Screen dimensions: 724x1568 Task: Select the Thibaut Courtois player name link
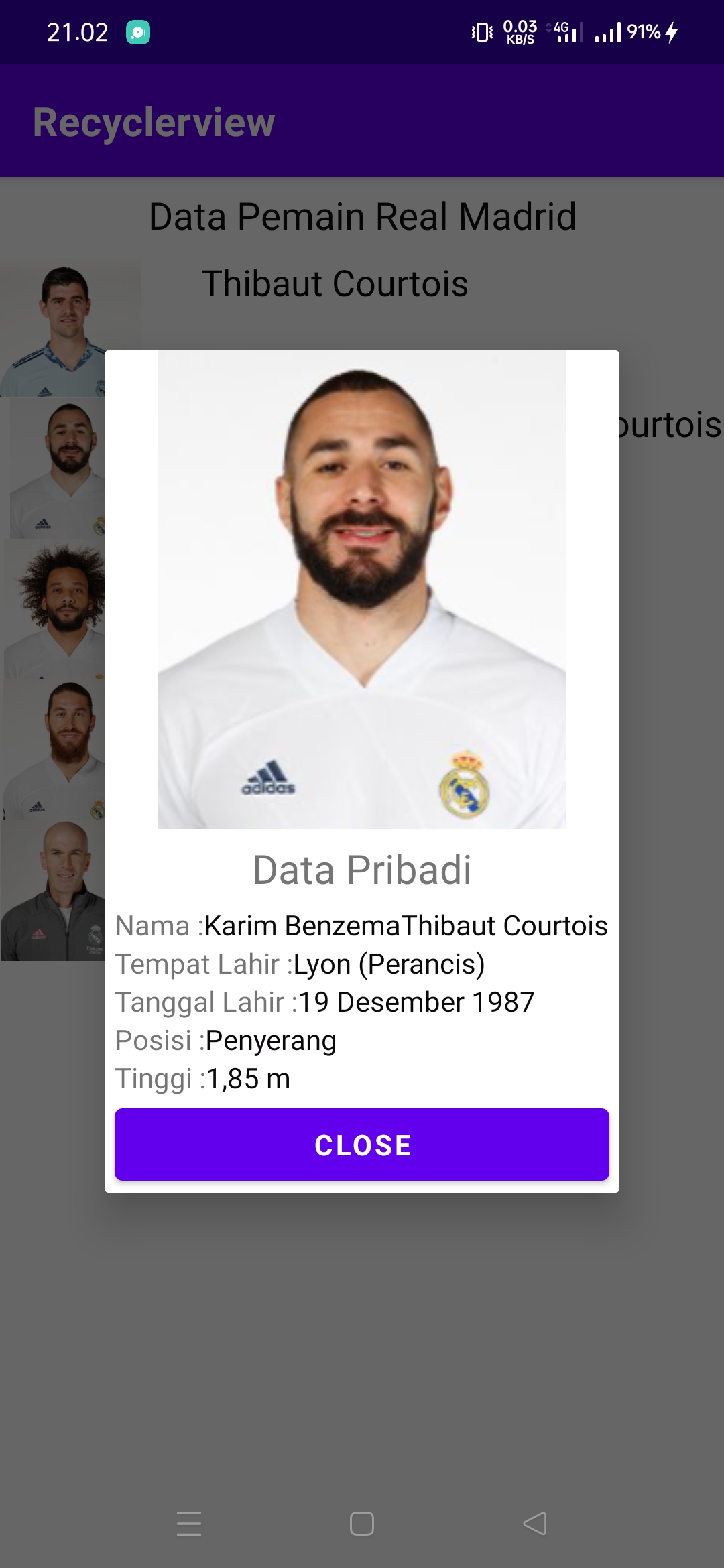click(x=335, y=284)
